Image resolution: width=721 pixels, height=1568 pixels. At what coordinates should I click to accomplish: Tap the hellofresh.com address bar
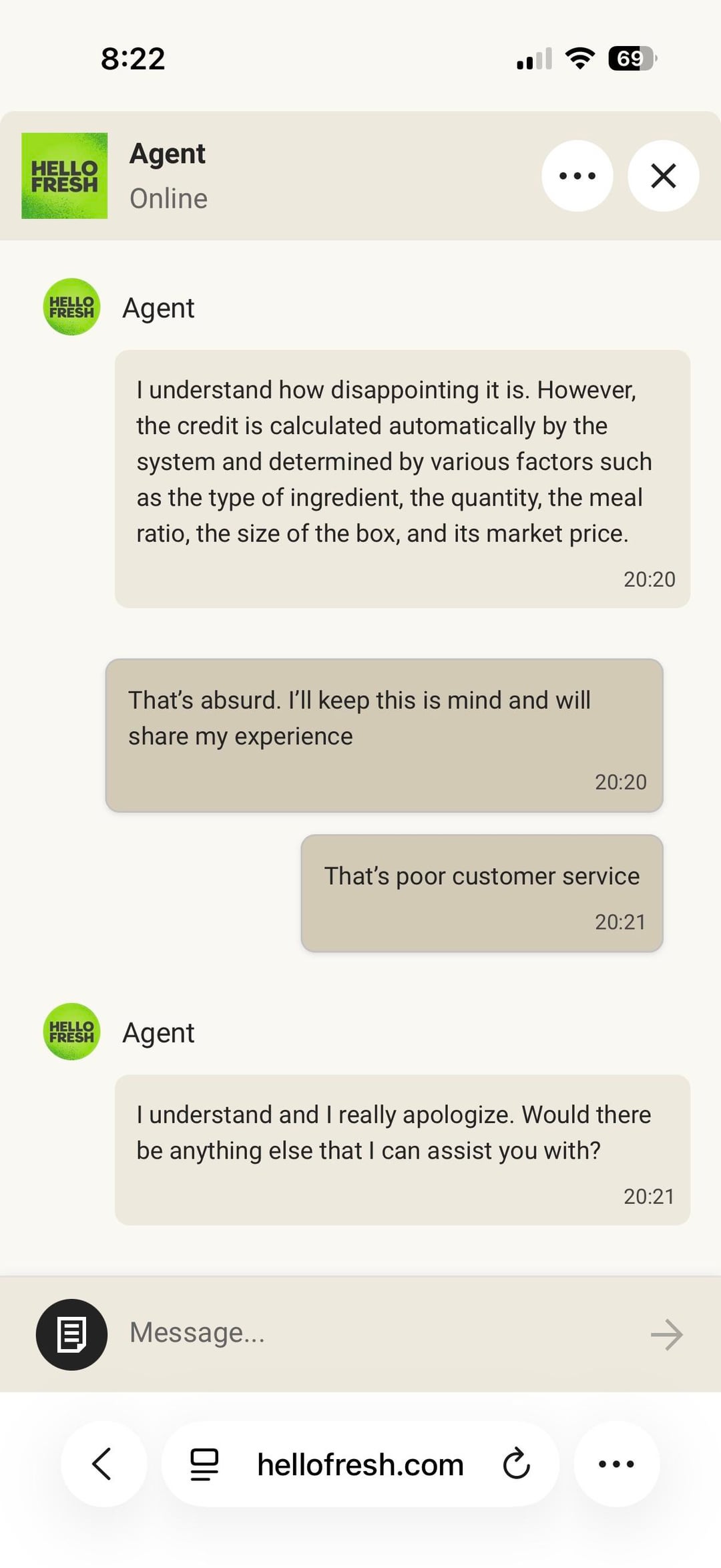click(x=360, y=1464)
